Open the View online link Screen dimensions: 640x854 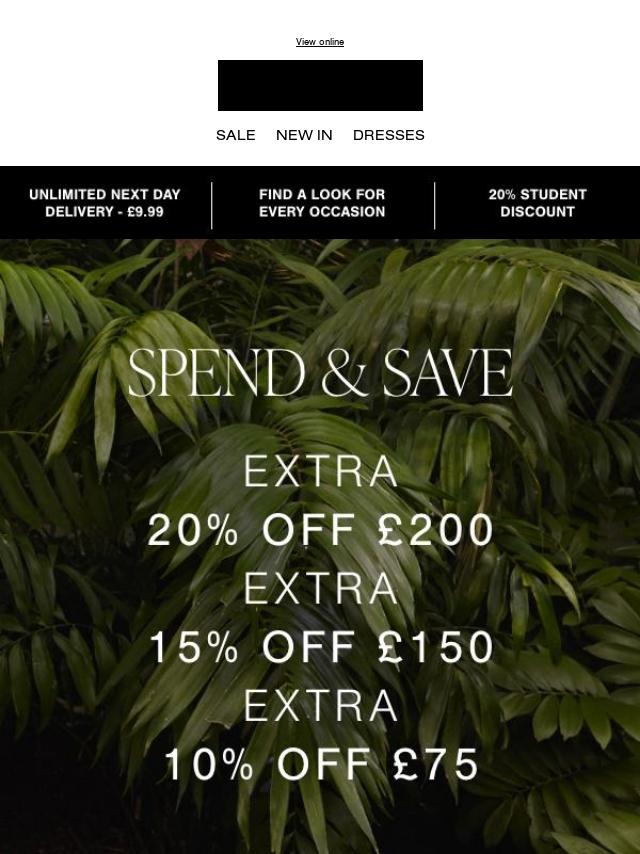point(320,42)
